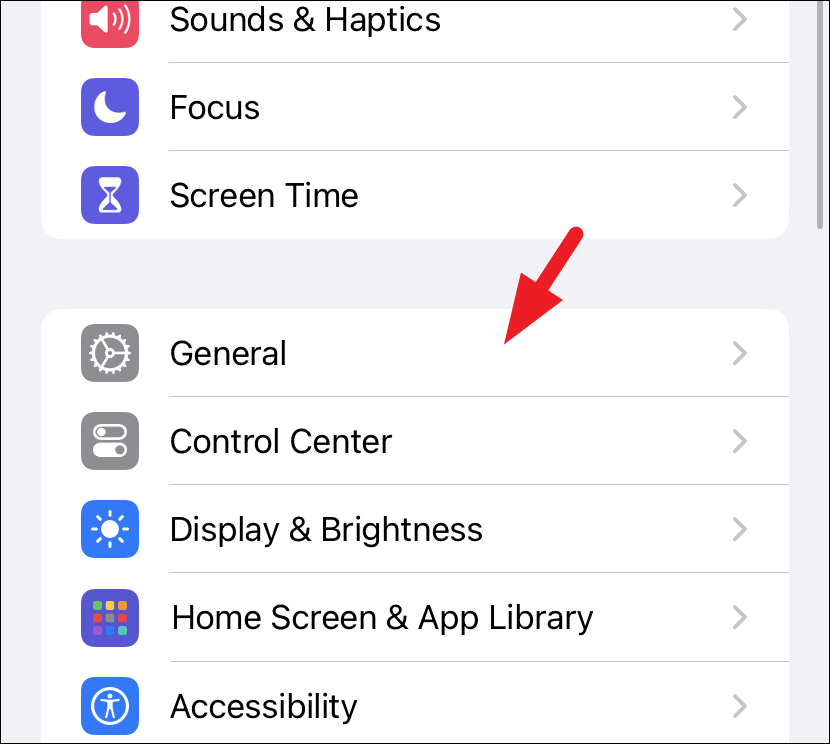Go to Screen Time settings
This screenshot has width=830, height=744.
[x=264, y=196]
